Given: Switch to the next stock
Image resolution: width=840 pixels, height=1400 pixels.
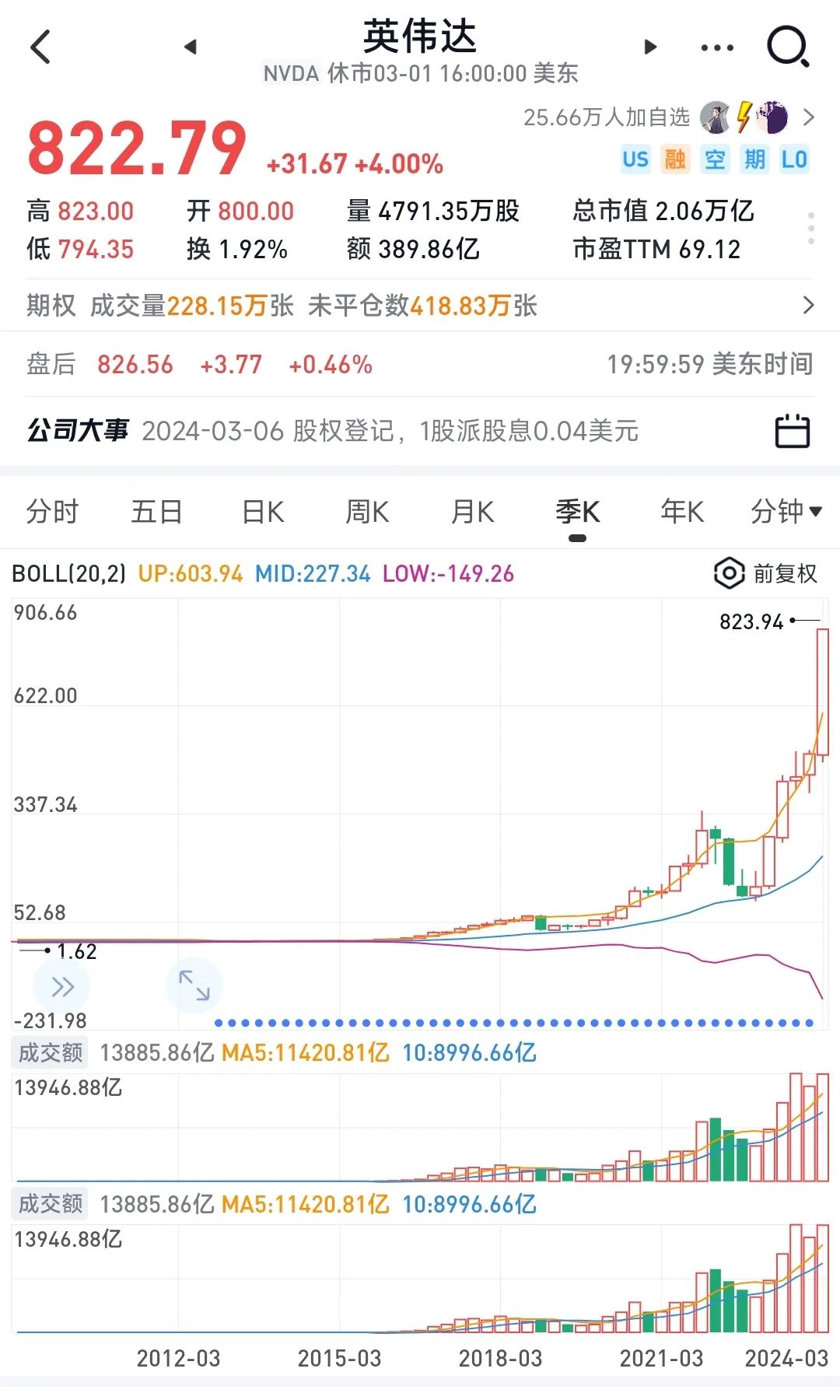Looking at the screenshot, I should 650,47.
